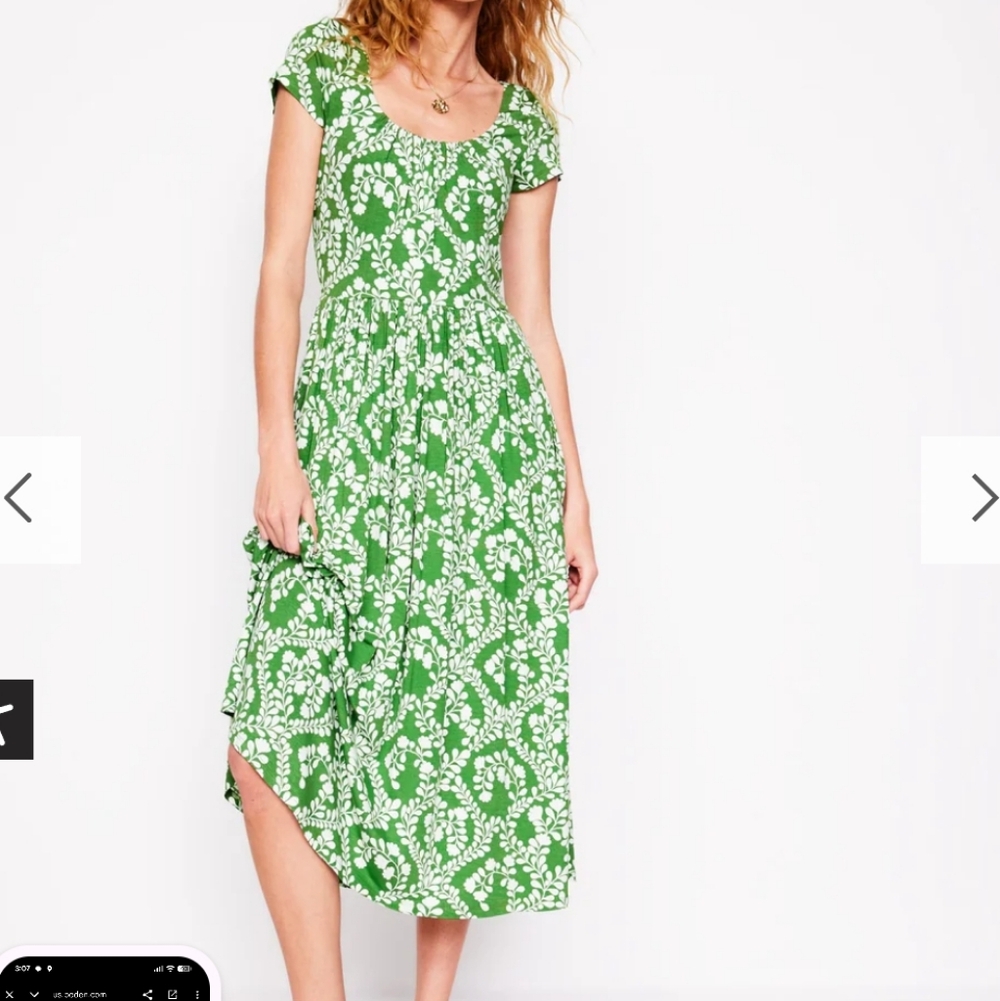This screenshot has width=1000, height=1001.
Task: Close the in-app browser with the X
Action: [x=10, y=993]
